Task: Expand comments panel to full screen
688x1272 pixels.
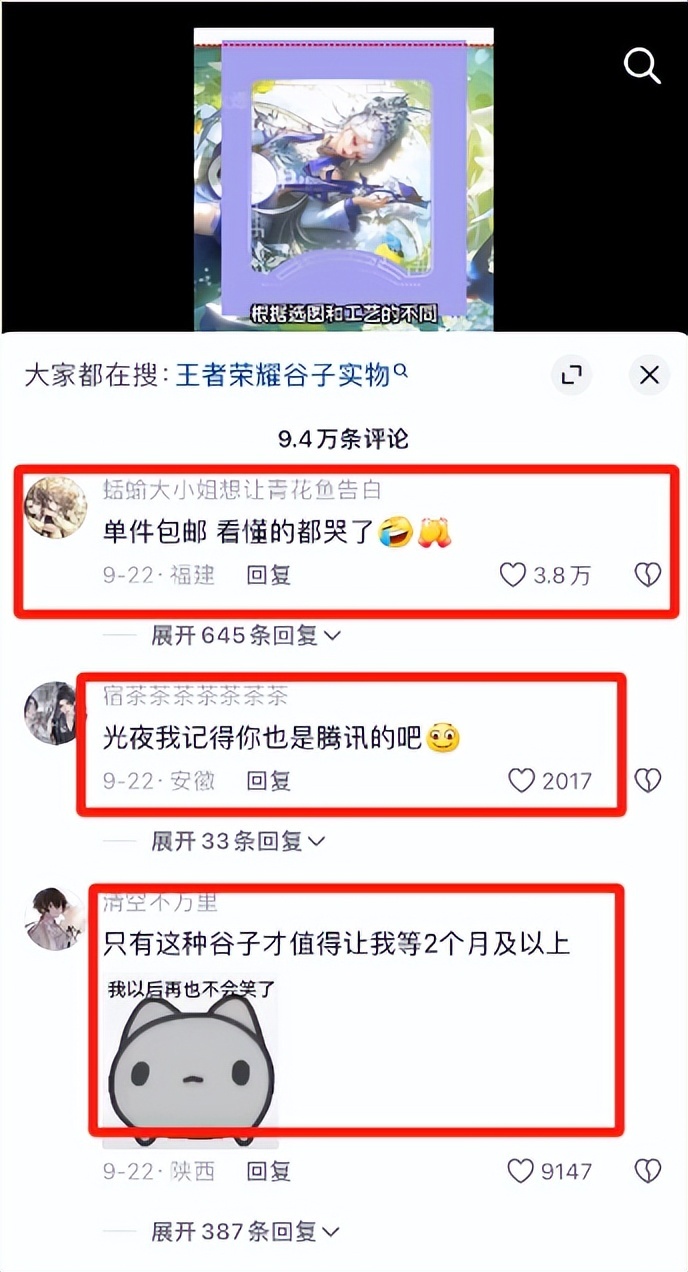Action: click(x=572, y=375)
